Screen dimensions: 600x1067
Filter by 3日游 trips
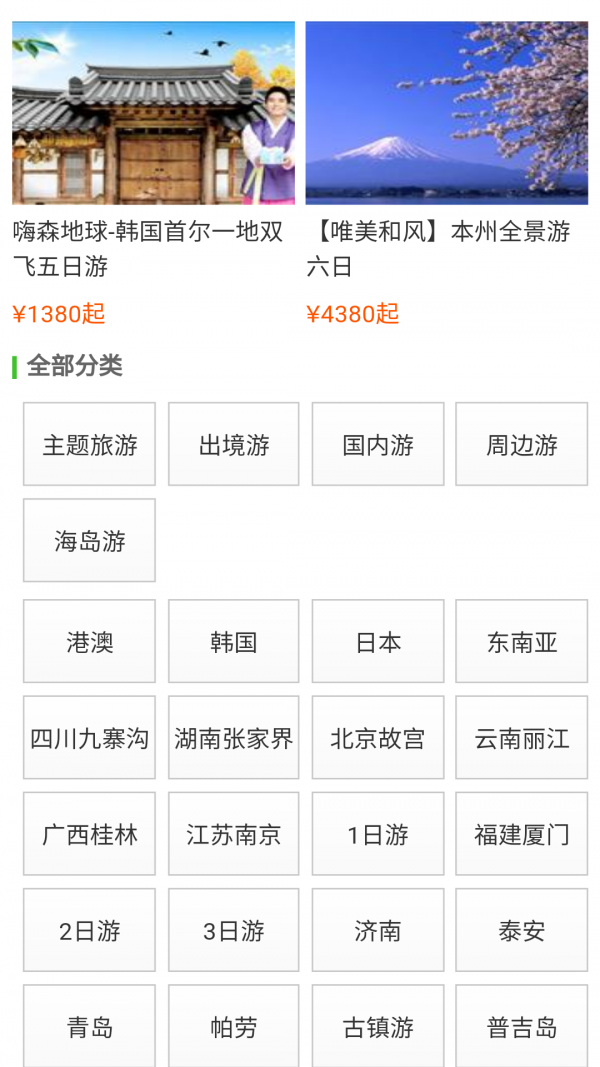click(234, 930)
